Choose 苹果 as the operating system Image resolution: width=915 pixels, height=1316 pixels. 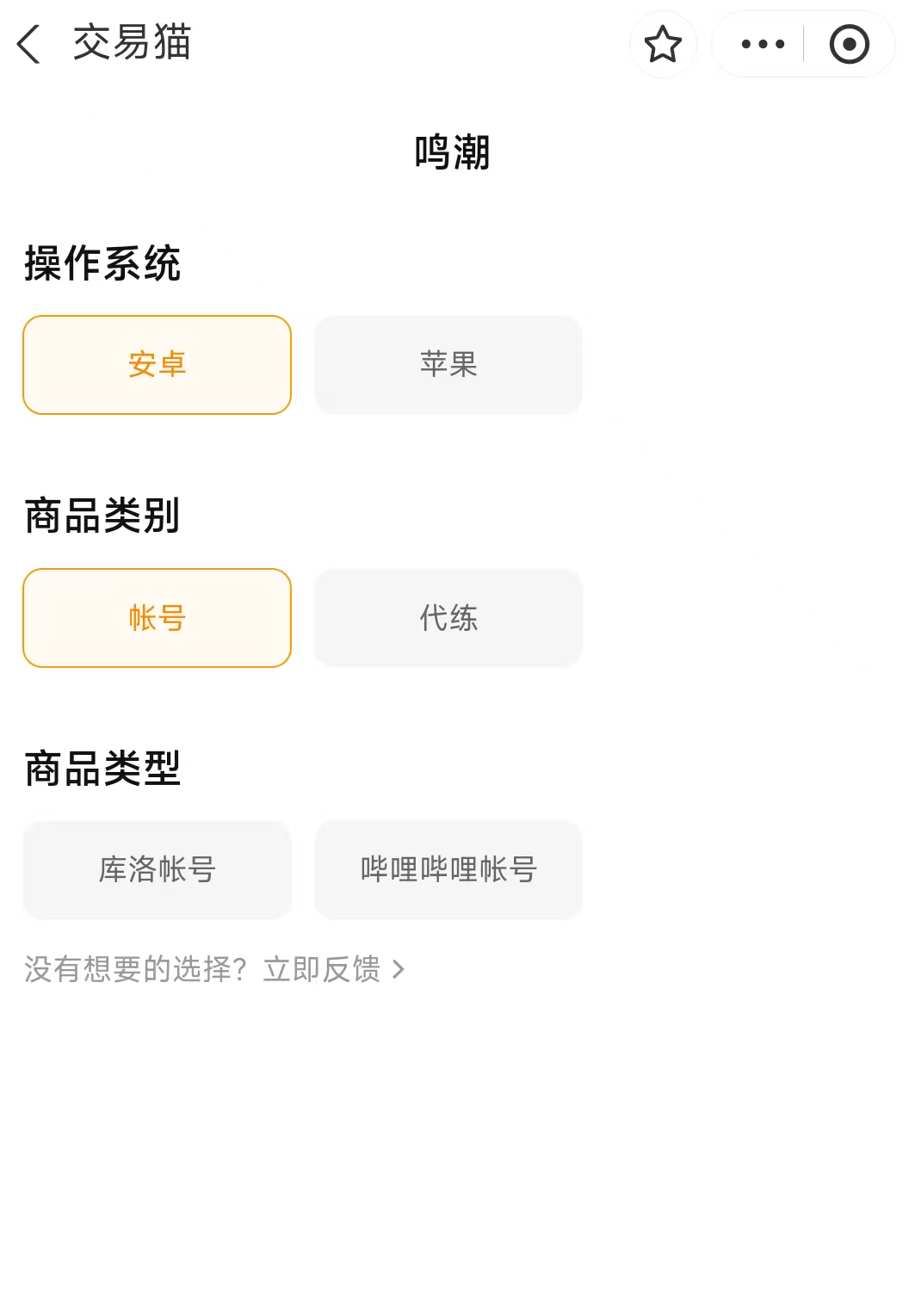[x=448, y=365]
